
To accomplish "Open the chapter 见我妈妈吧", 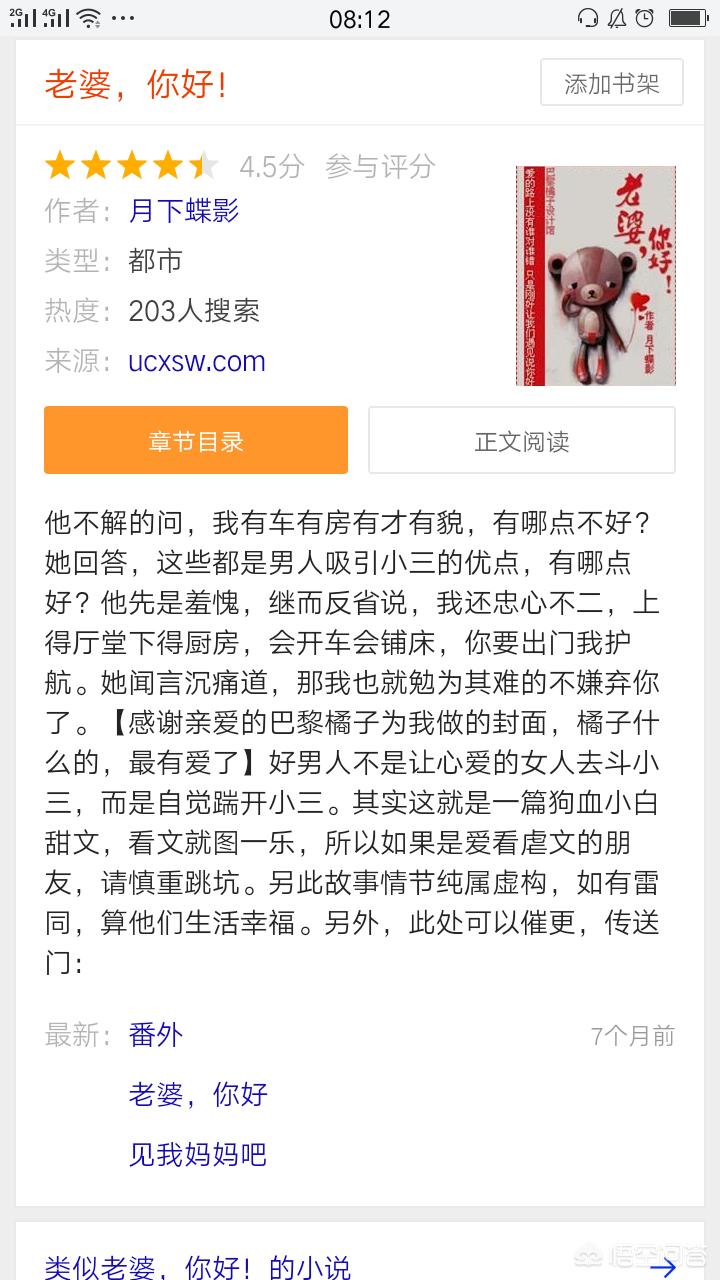I will 198,1154.
